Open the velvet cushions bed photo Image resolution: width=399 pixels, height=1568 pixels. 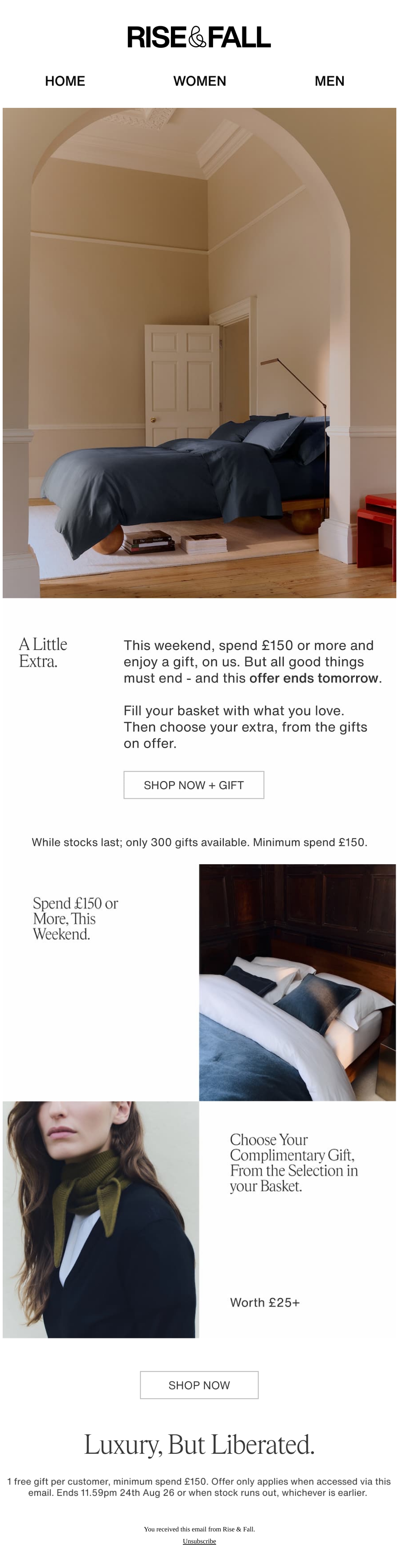point(298,982)
